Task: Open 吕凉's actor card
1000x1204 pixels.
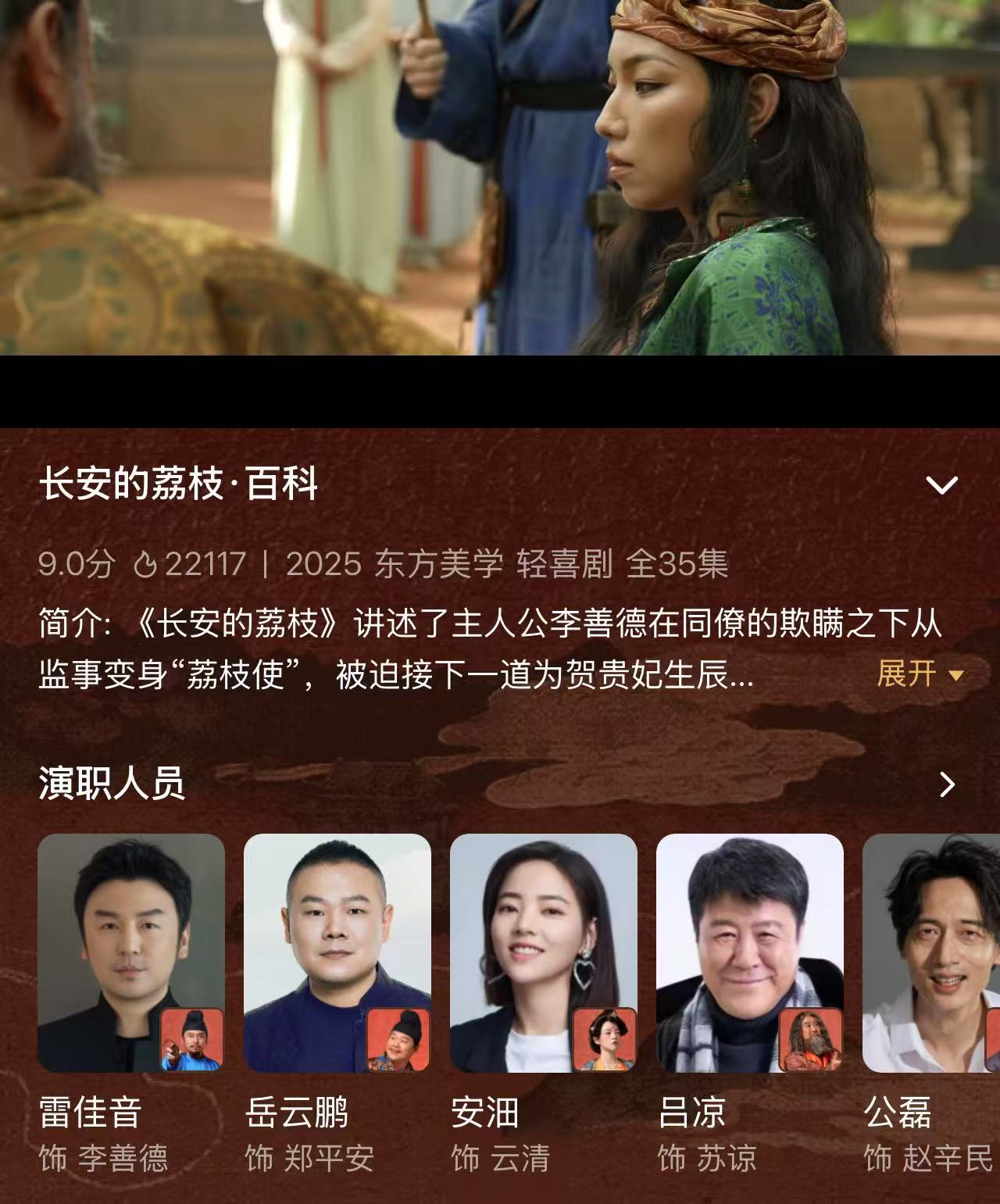Action: 750,953
